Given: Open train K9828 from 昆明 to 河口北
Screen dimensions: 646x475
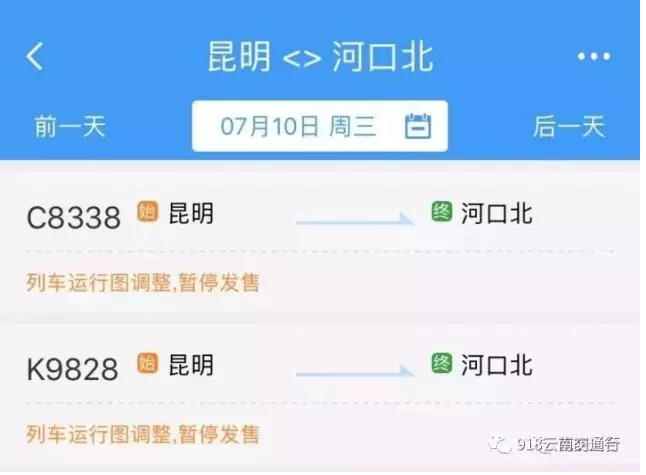Looking at the screenshot, I should tap(320, 392).
